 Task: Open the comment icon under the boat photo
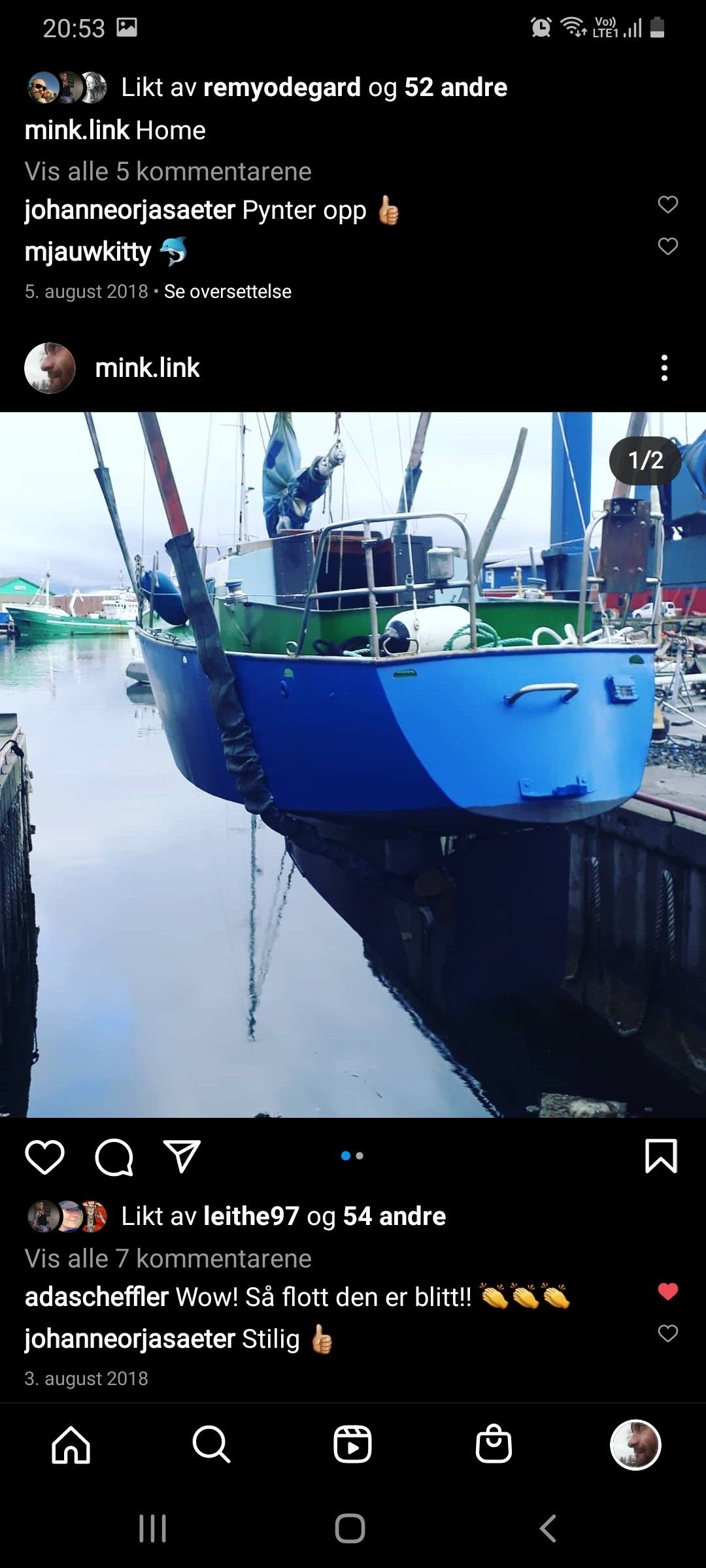click(114, 1157)
